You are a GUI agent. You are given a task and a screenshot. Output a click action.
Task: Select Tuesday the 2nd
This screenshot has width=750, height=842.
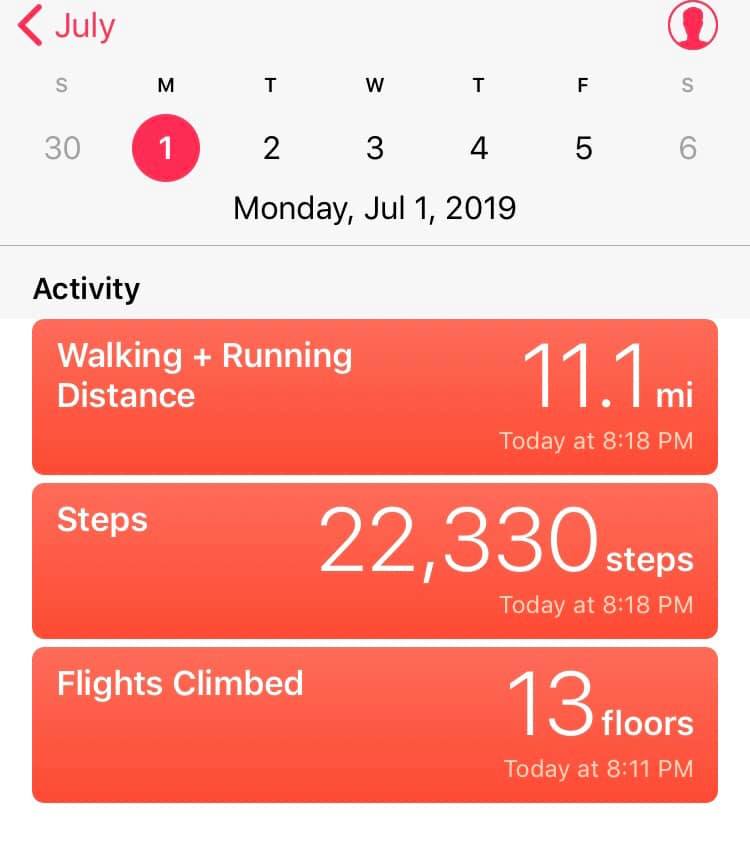[x=271, y=148]
